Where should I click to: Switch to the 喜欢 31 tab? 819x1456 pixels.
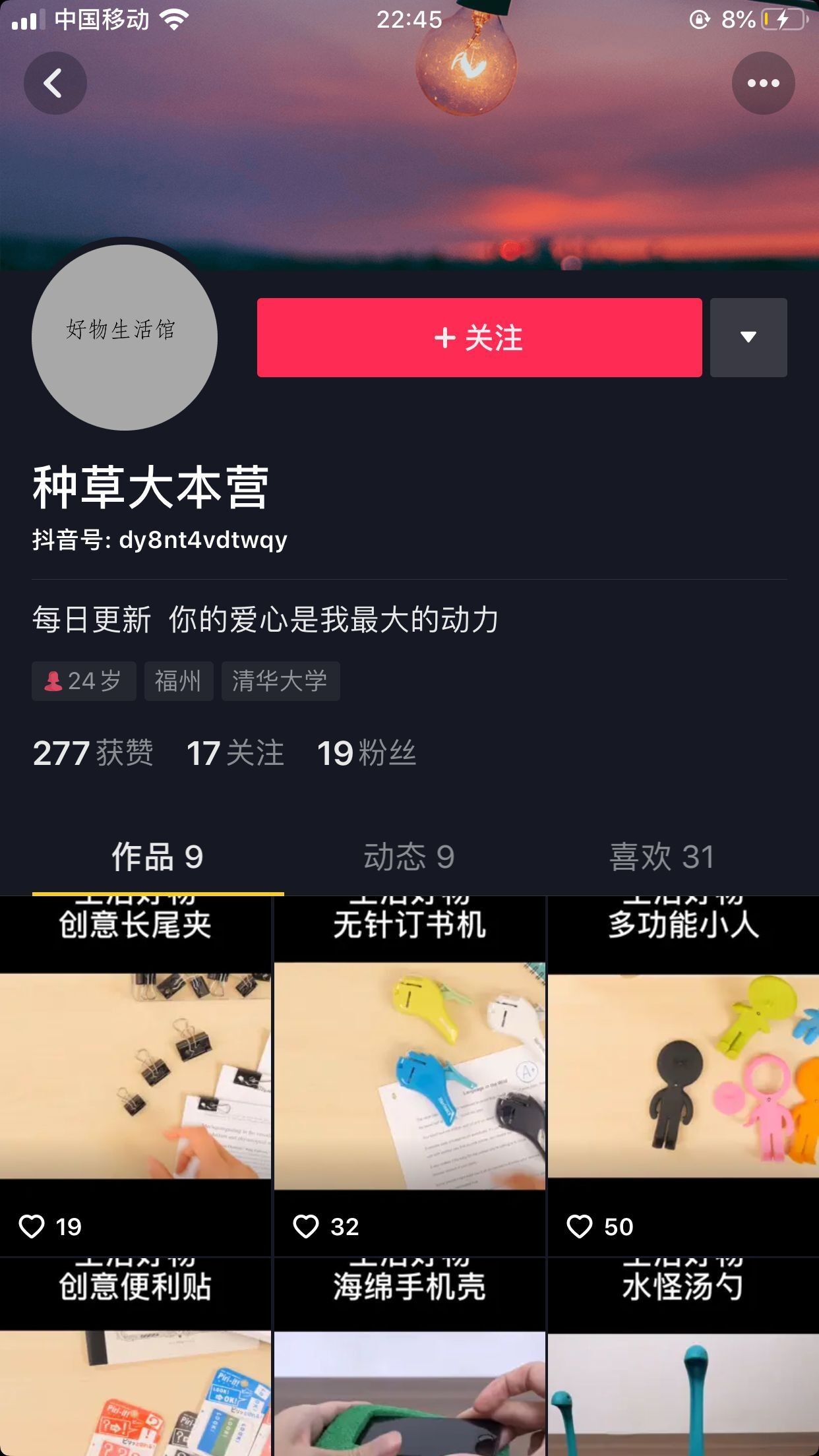pos(661,857)
